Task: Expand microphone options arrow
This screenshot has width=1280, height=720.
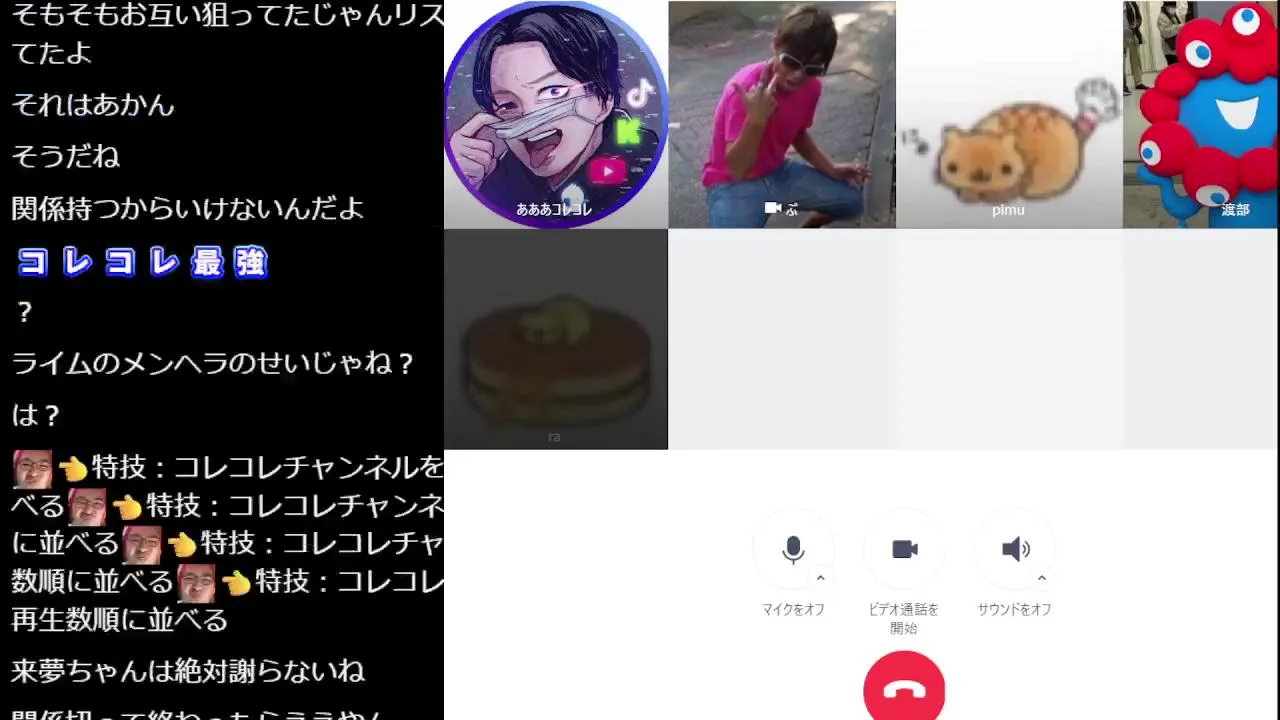Action: (x=821, y=578)
